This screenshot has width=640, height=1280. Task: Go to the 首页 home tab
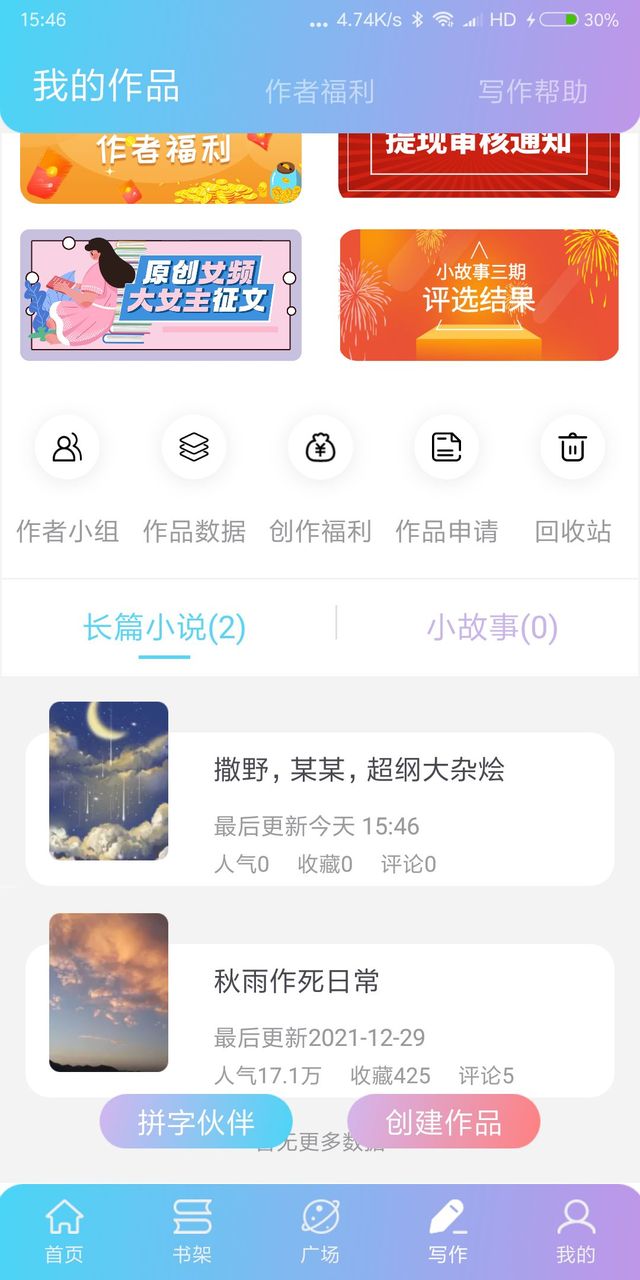click(64, 1231)
